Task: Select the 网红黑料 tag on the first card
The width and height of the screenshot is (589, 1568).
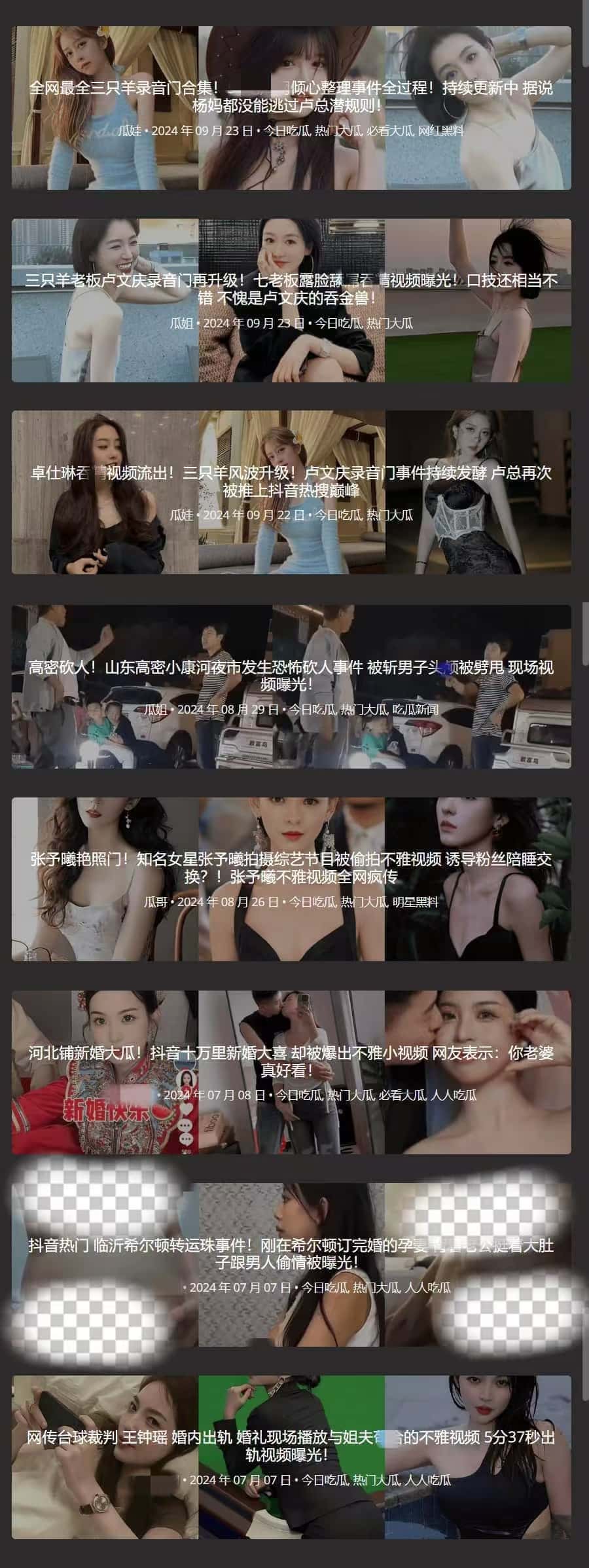Action: pyautogui.click(x=441, y=131)
